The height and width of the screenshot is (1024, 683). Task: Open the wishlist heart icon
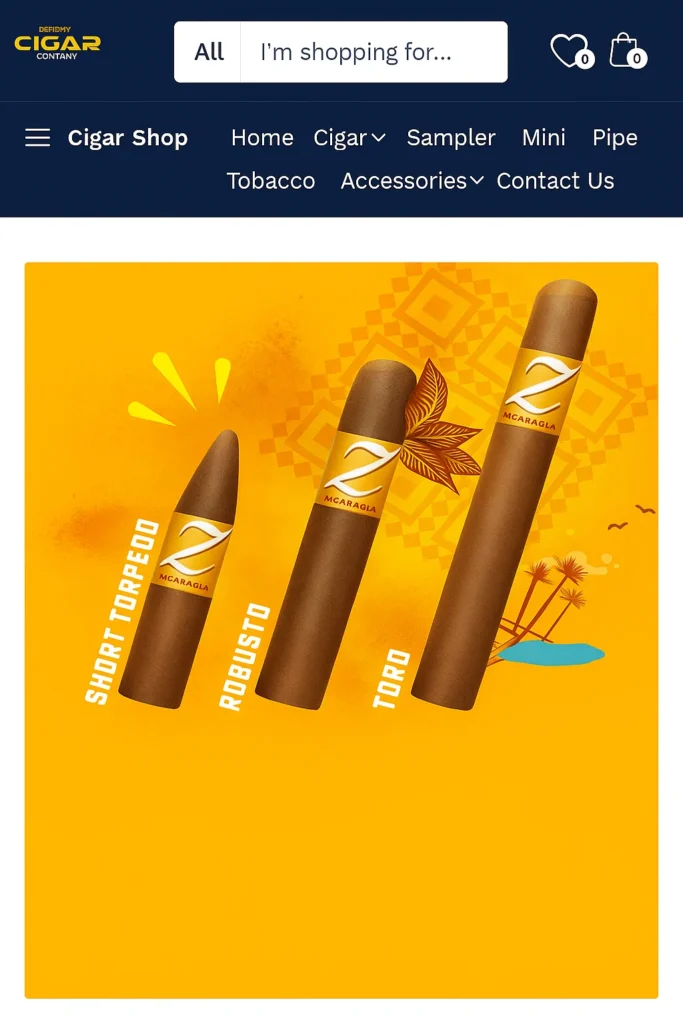click(x=569, y=51)
